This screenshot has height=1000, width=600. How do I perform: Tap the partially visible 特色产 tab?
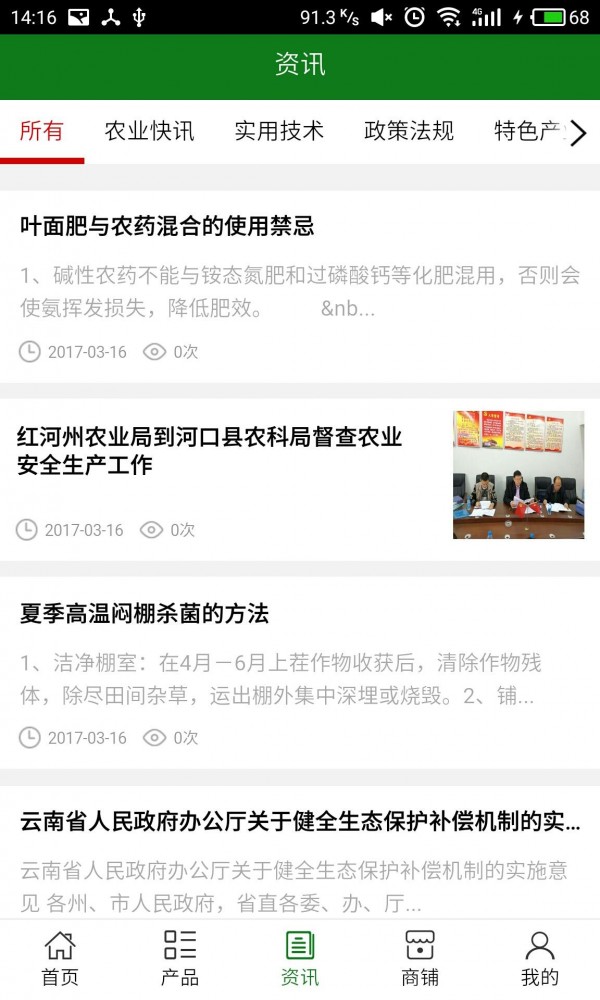(x=527, y=131)
